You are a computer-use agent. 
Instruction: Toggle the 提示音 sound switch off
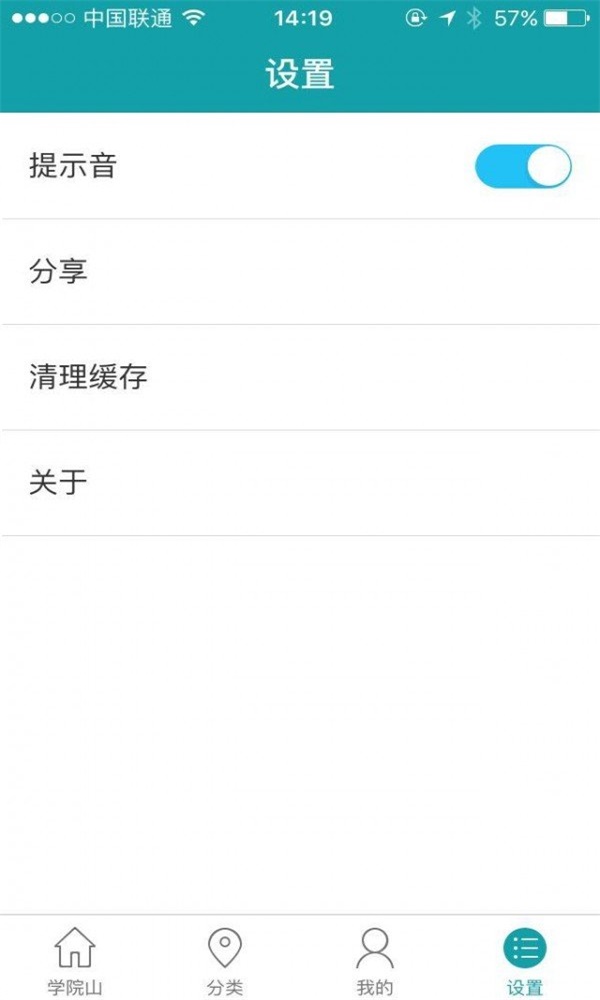[x=523, y=166]
